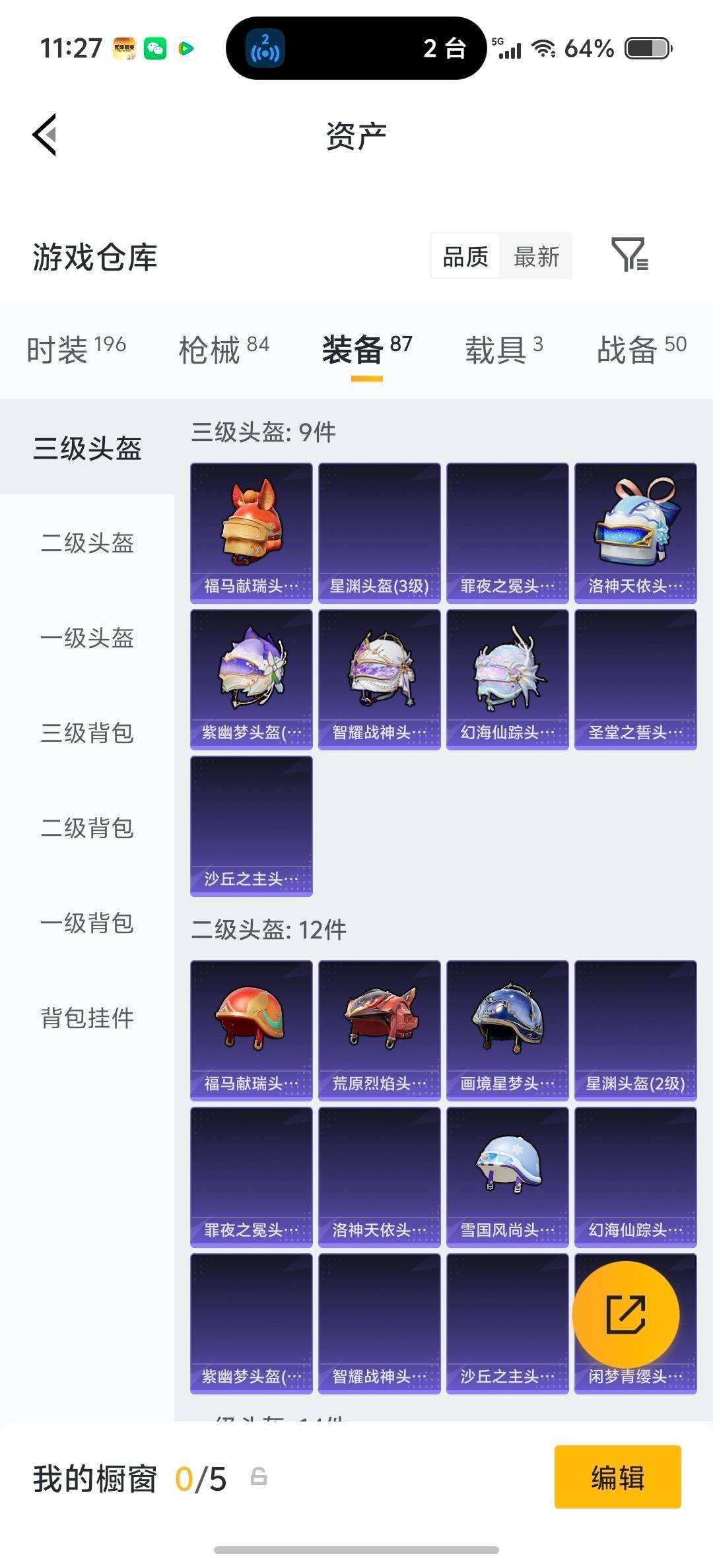
Task: Enable 品质 sorting mode
Action: [x=466, y=256]
